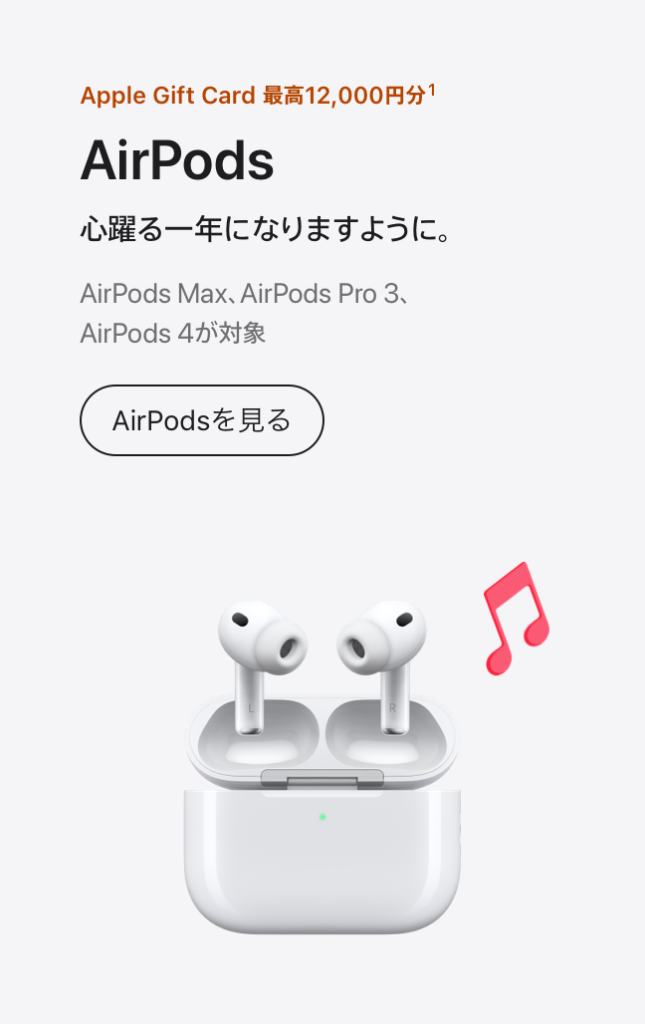The image size is (645, 1024).
Task: Tap the AirPodsを見る button
Action: (x=202, y=420)
